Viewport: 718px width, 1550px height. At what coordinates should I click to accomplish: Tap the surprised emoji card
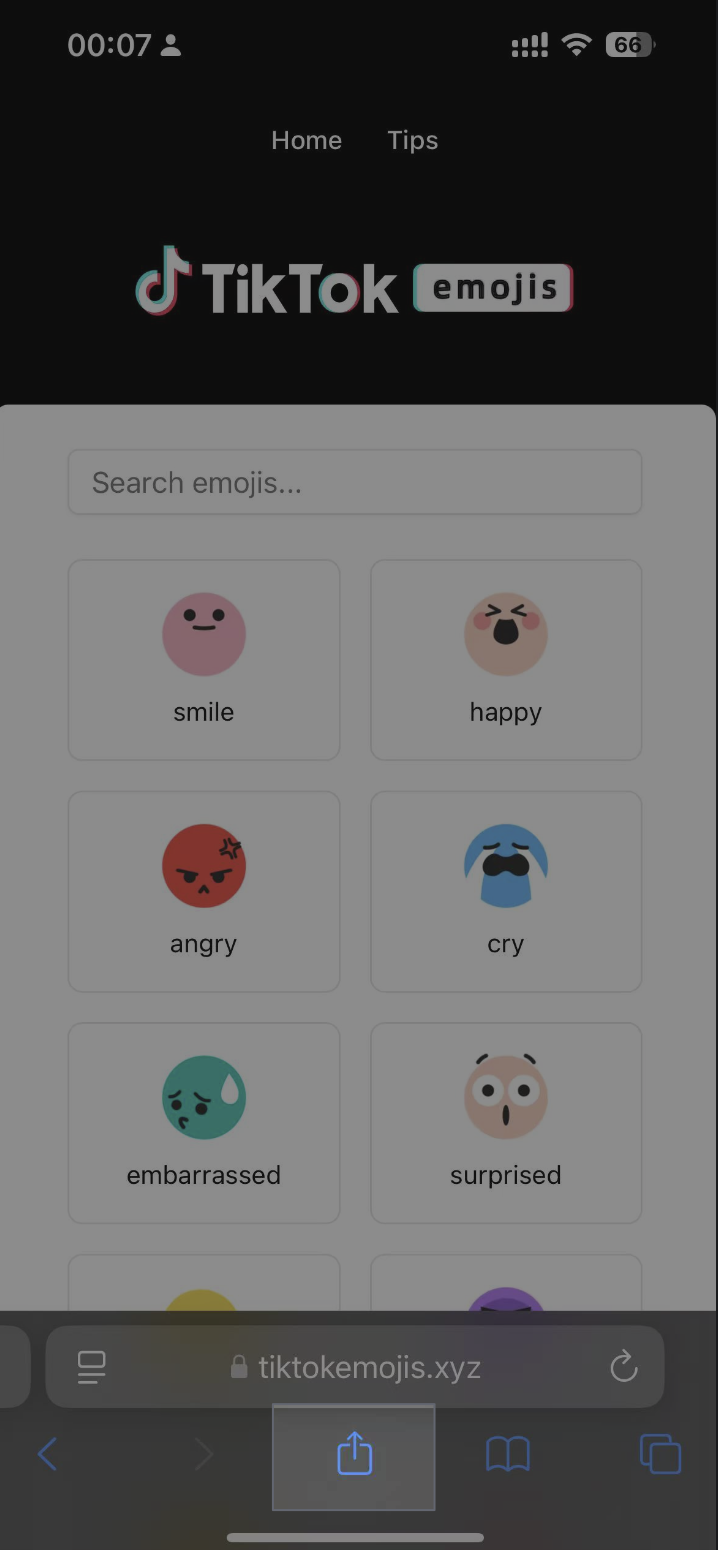click(505, 1122)
